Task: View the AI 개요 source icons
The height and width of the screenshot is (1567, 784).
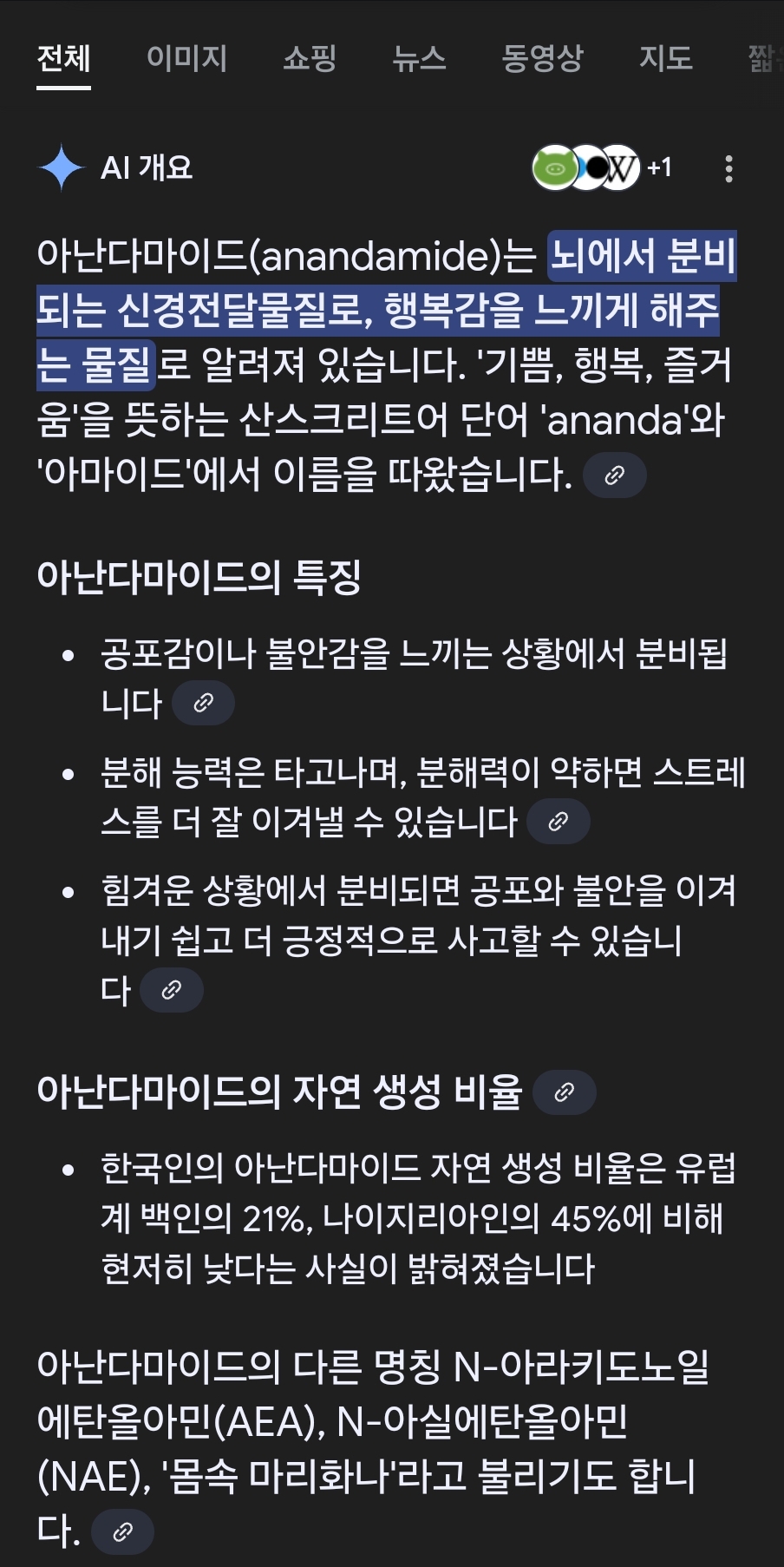Action: [x=600, y=167]
